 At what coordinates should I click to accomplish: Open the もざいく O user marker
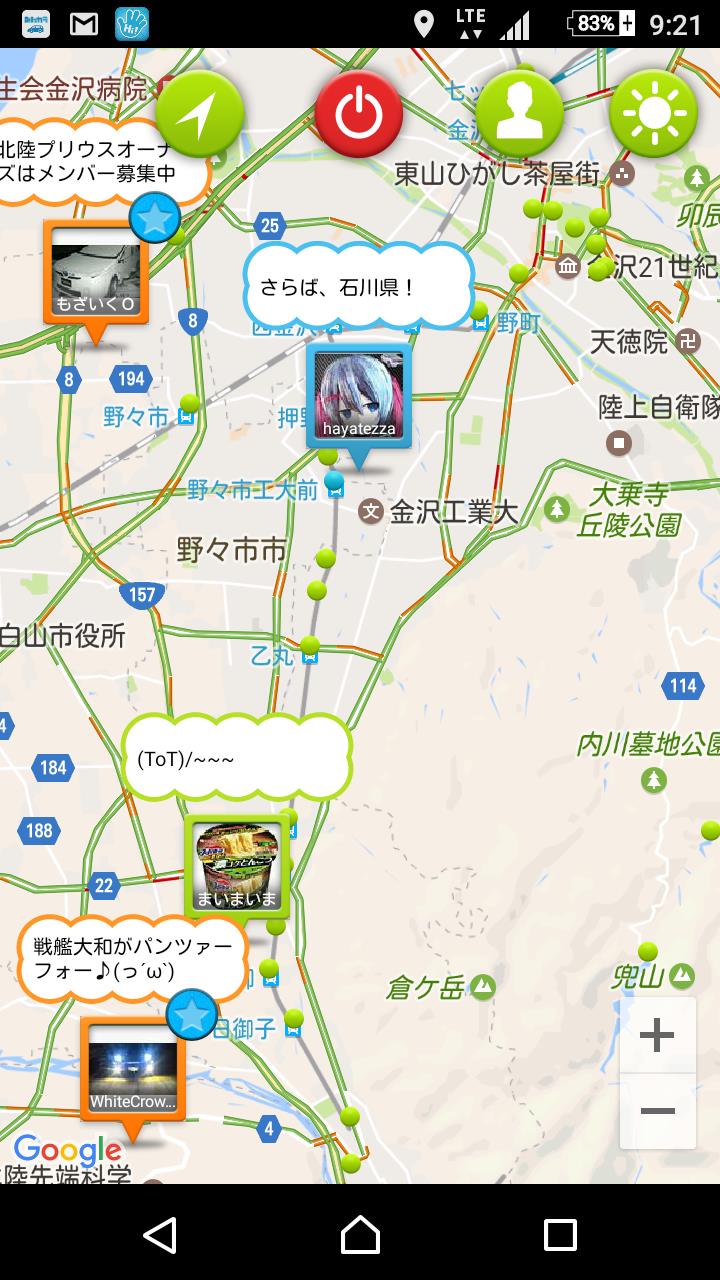click(x=96, y=272)
